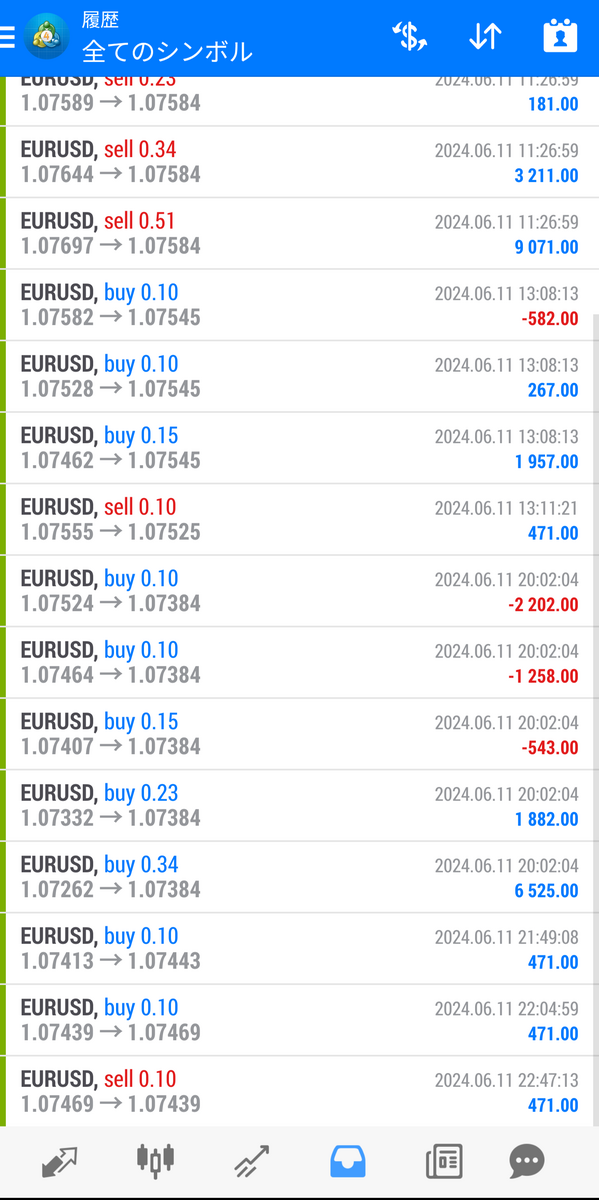Viewport: 599px width, 1200px height.
Task: Expand the sell 0.34 trade with 3 211.00 profit
Action: (299, 162)
